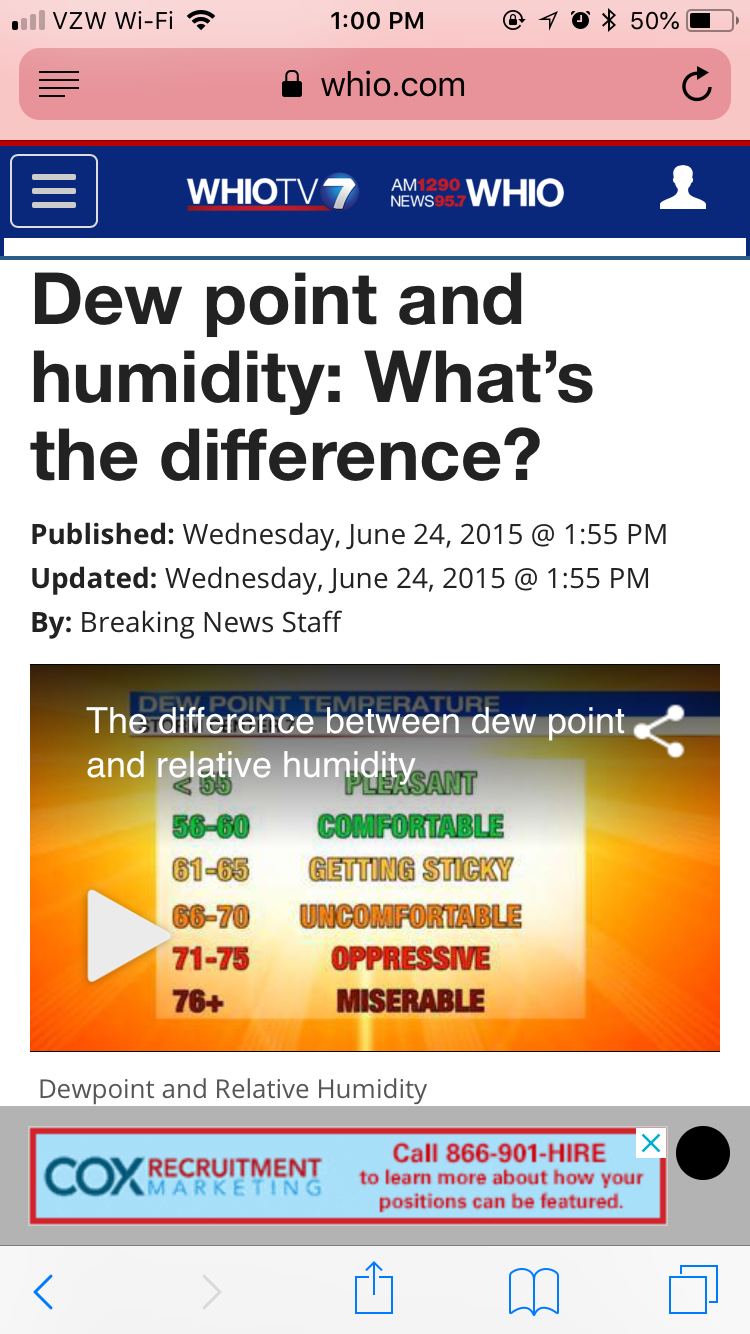Tap the AM1290 News 95.7 WHIO logo
This screenshot has height=1334, width=750.
click(477, 191)
